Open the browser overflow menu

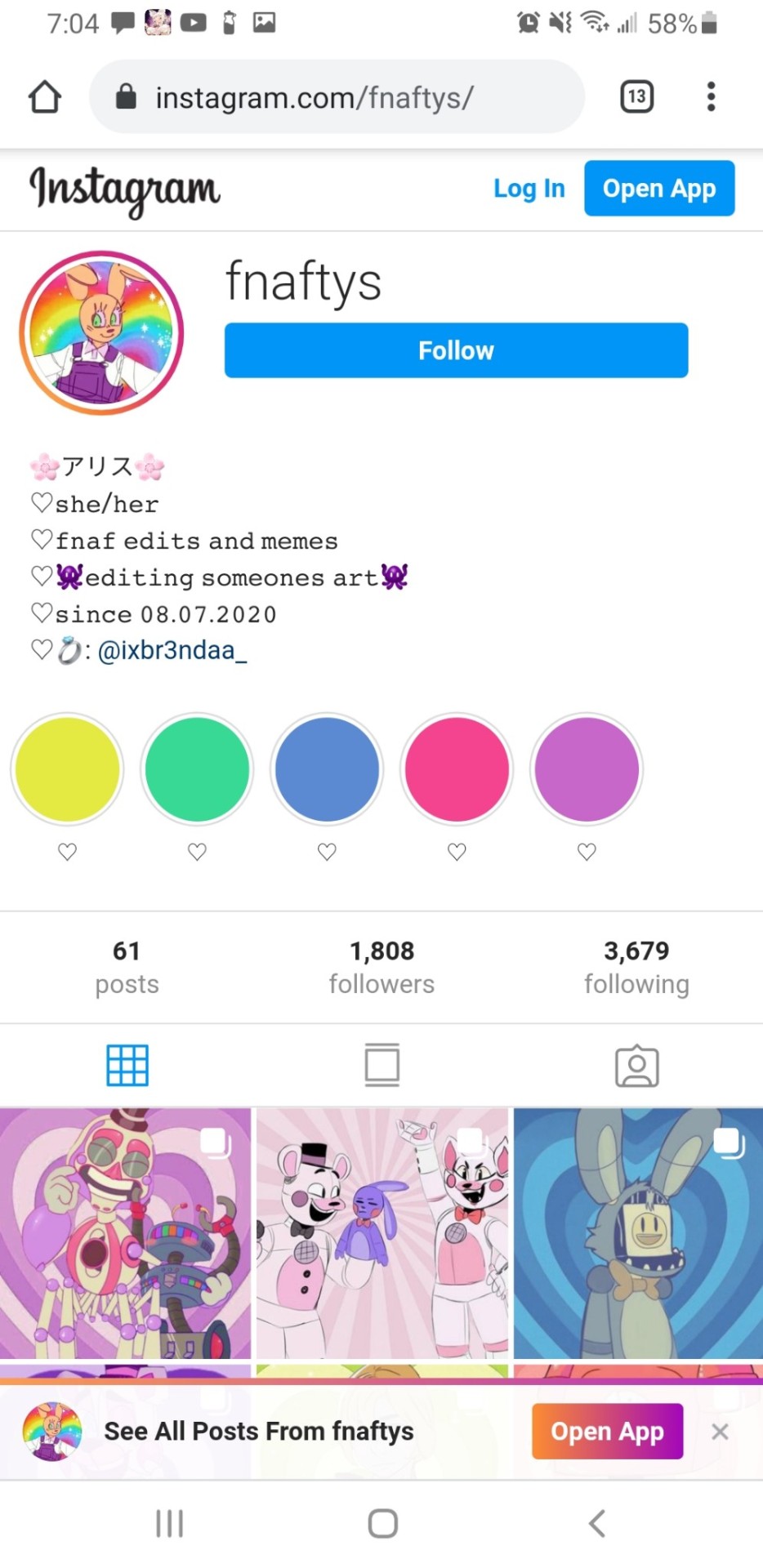coord(711,97)
